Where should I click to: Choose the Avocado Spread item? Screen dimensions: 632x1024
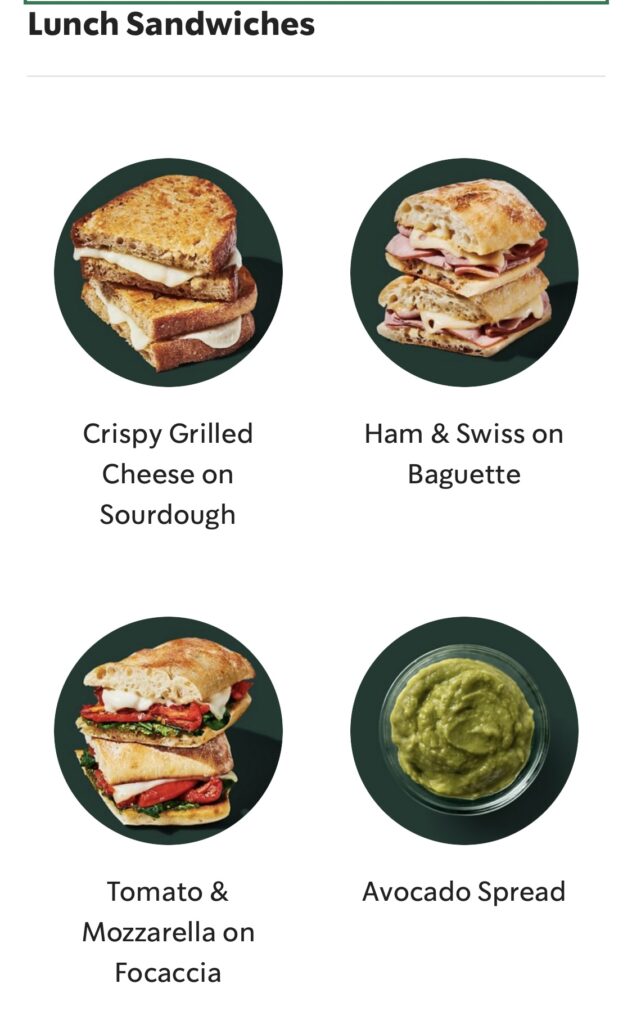464,731
